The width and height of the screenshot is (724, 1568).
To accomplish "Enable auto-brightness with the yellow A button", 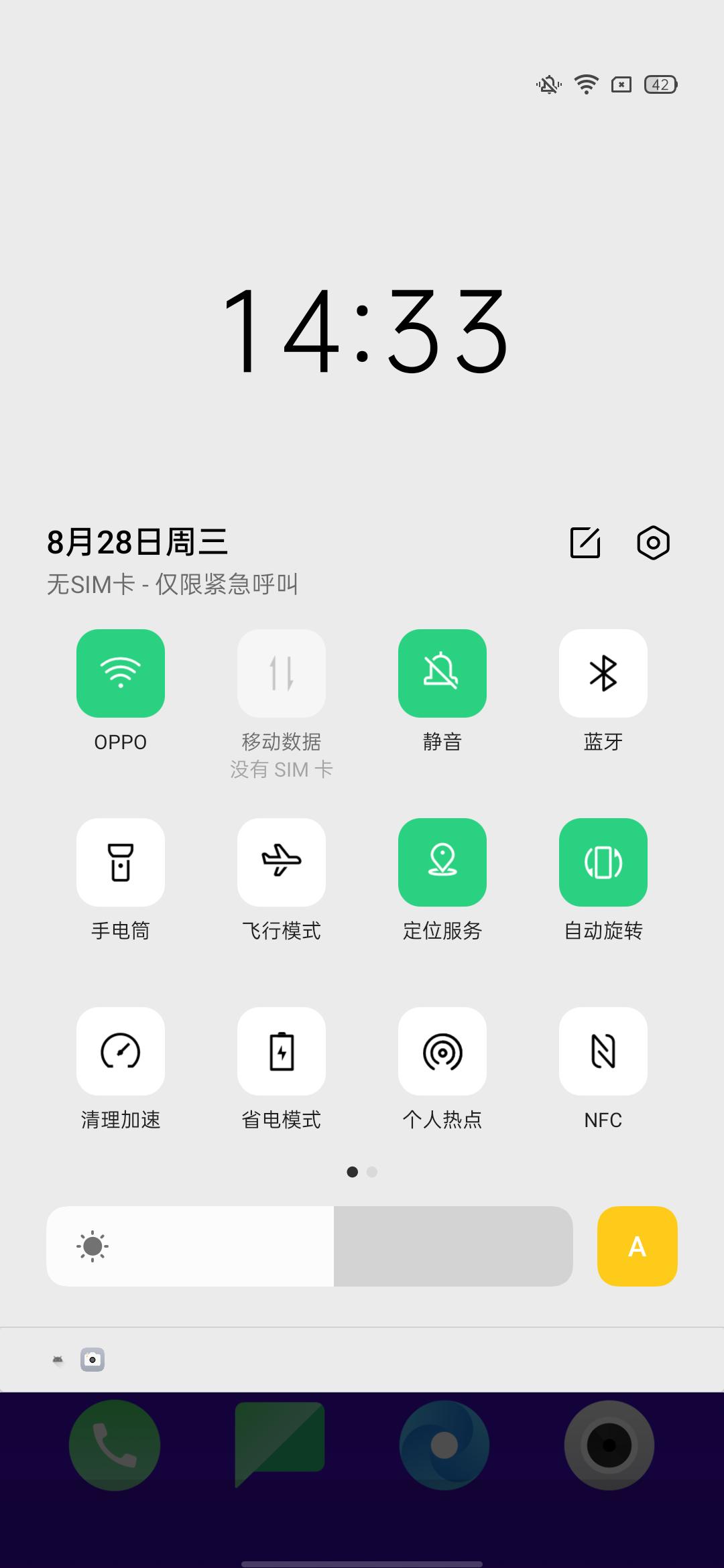I will tap(636, 1246).
